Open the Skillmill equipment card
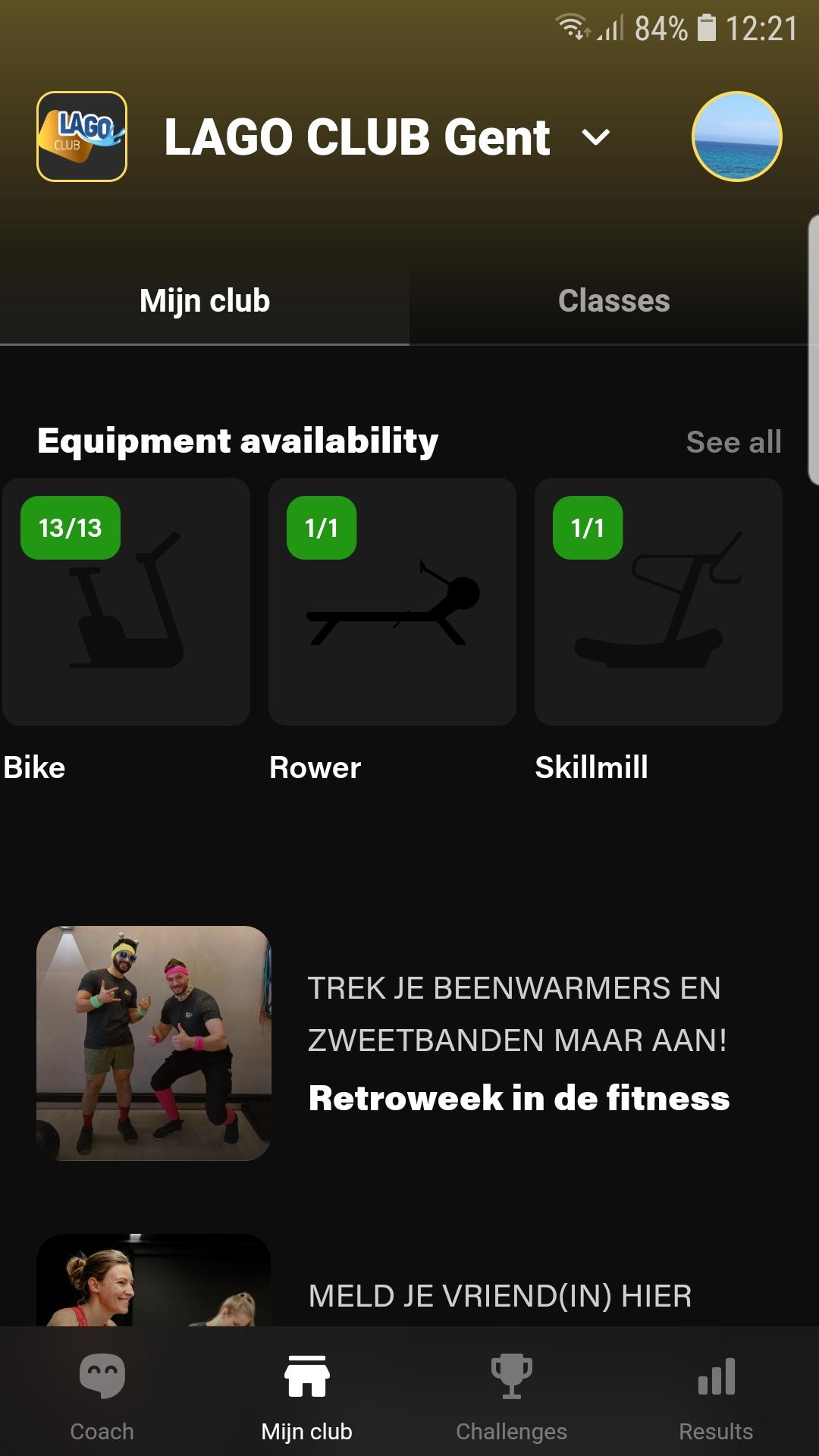Viewport: 819px width, 1456px height. click(658, 601)
